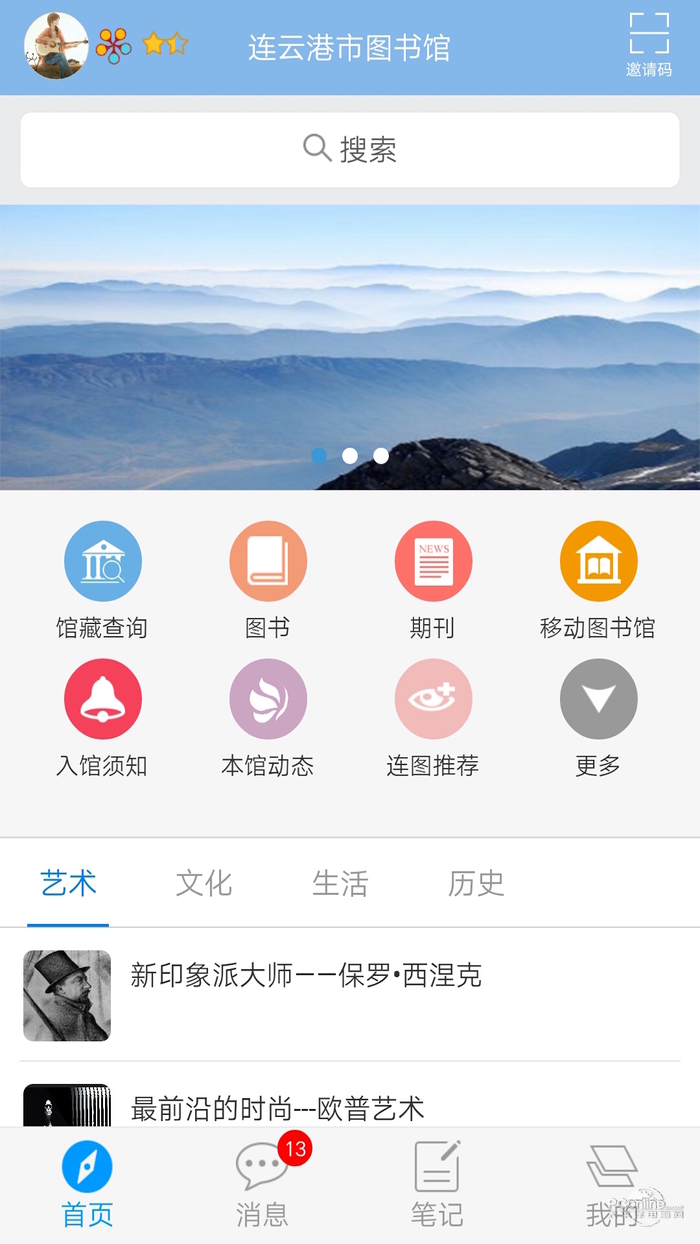Switch to the 笔记 notes tab
The image size is (700, 1244).
tap(437, 1185)
